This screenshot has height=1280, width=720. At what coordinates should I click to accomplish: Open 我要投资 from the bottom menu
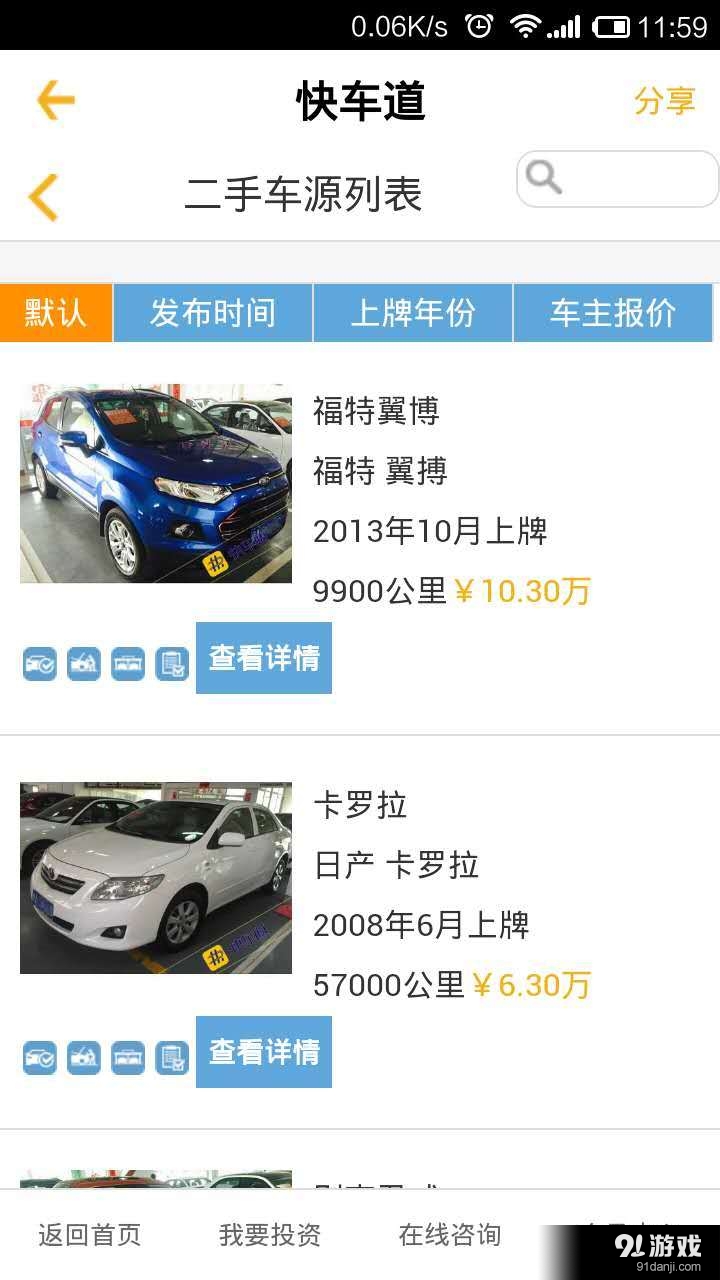(268, 1236)
